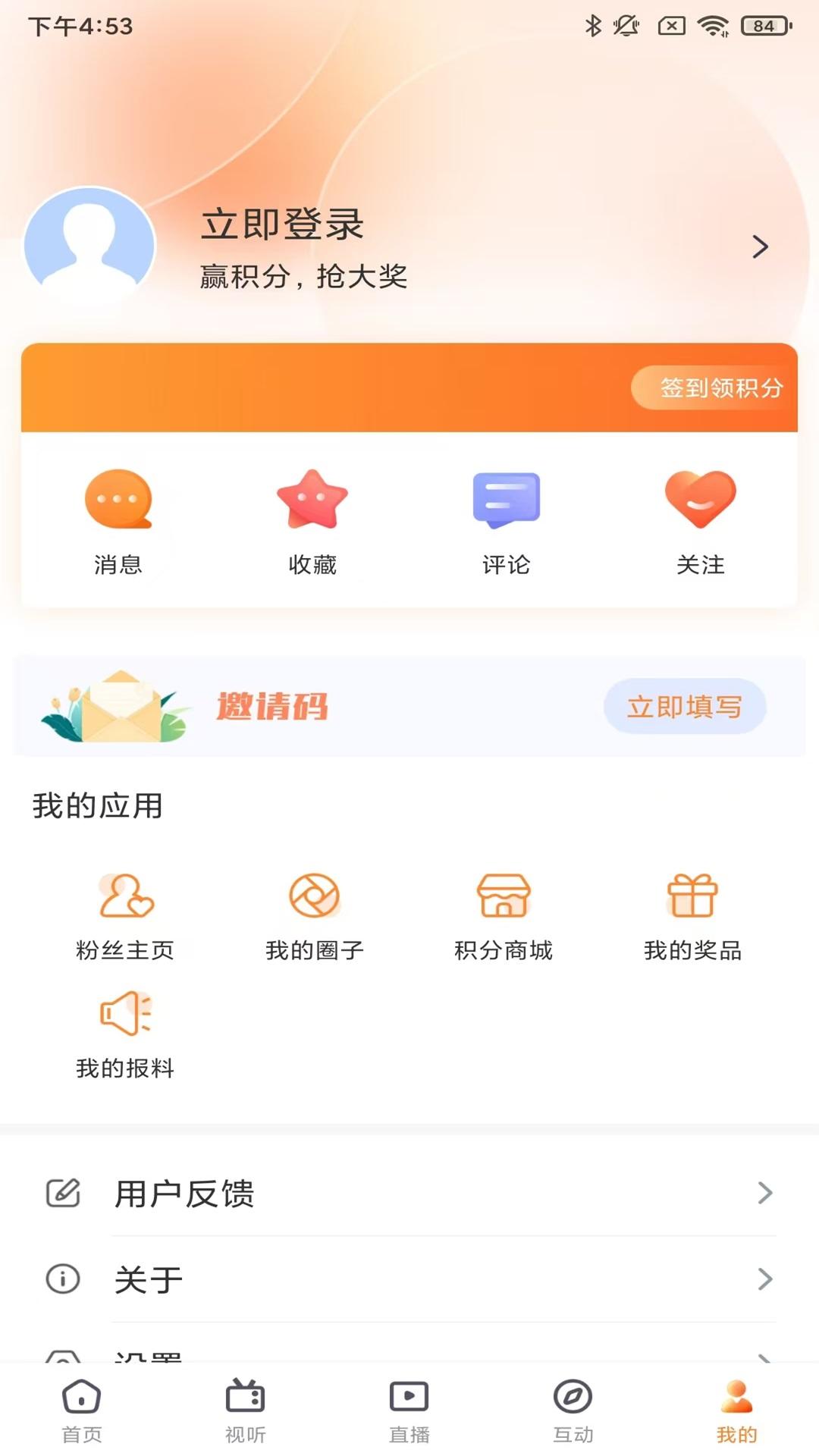Screen dimensions: 819x1456
Task: Click 立即填写 to fill invitation code
Action: click(685, 705)
